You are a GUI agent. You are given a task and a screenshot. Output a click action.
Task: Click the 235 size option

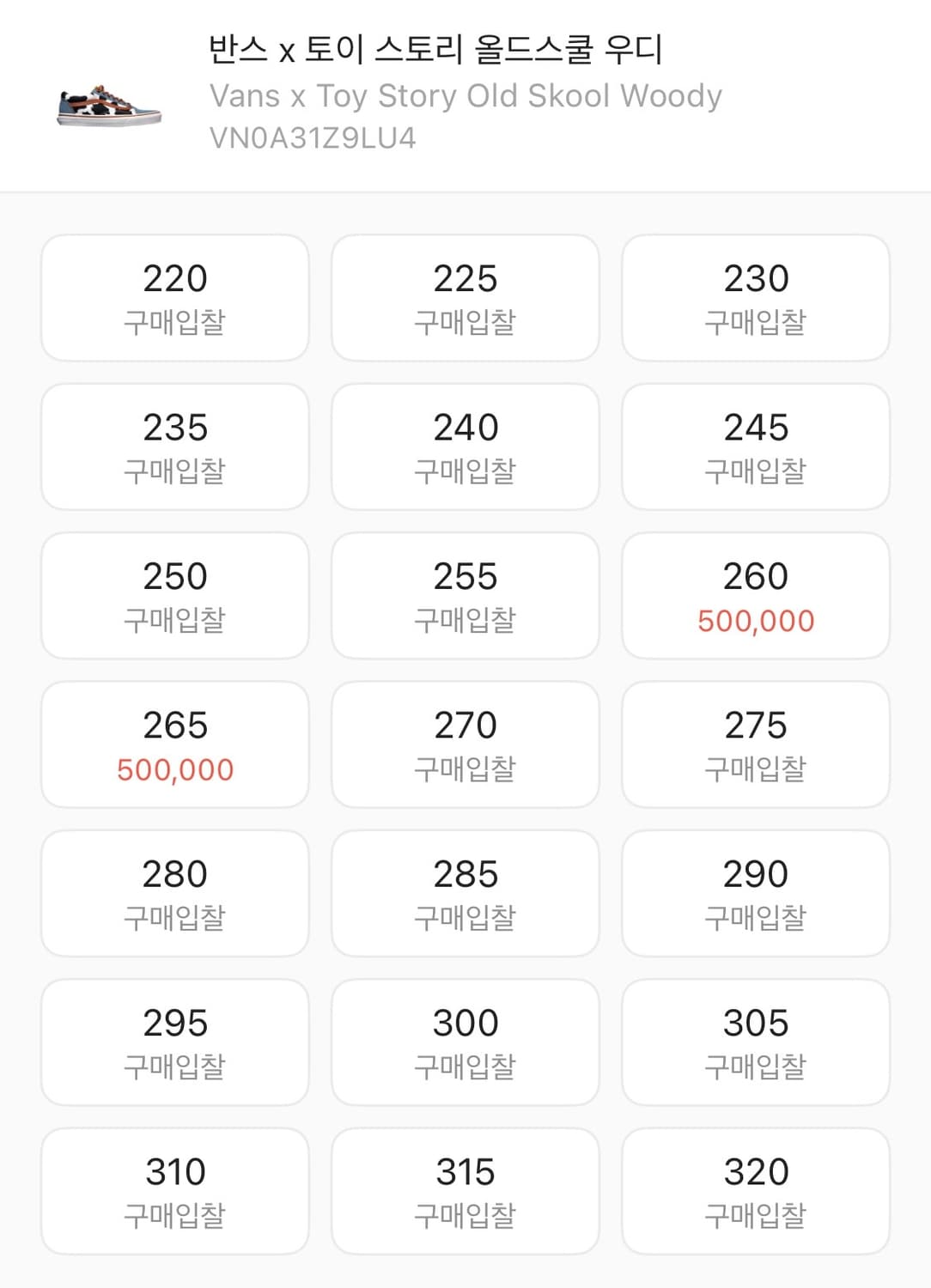pyautogui.click(x=174, y=447)
